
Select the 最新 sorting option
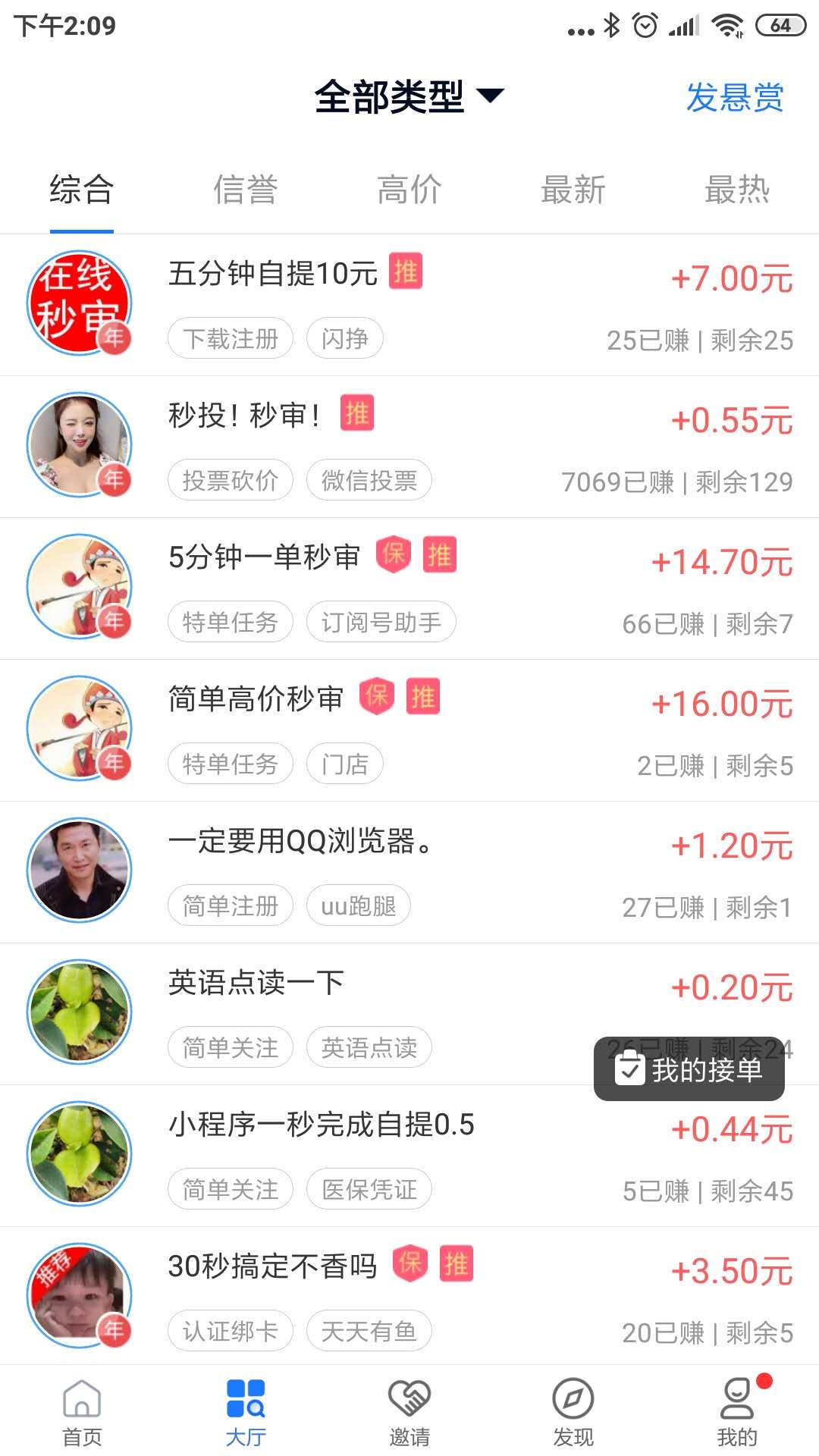574,190
